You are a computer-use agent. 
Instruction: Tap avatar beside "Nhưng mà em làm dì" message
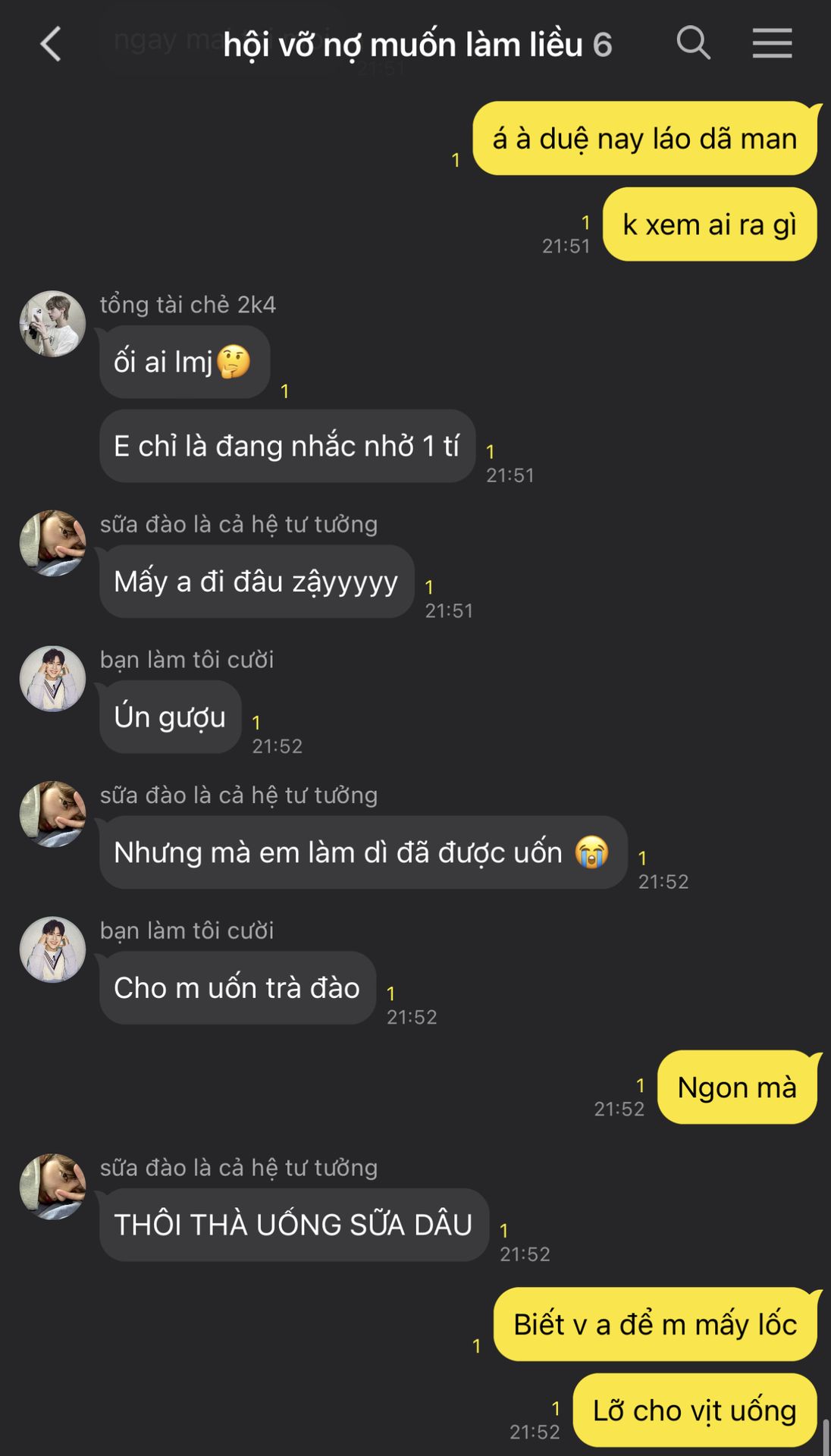click(x=52, y=814)
